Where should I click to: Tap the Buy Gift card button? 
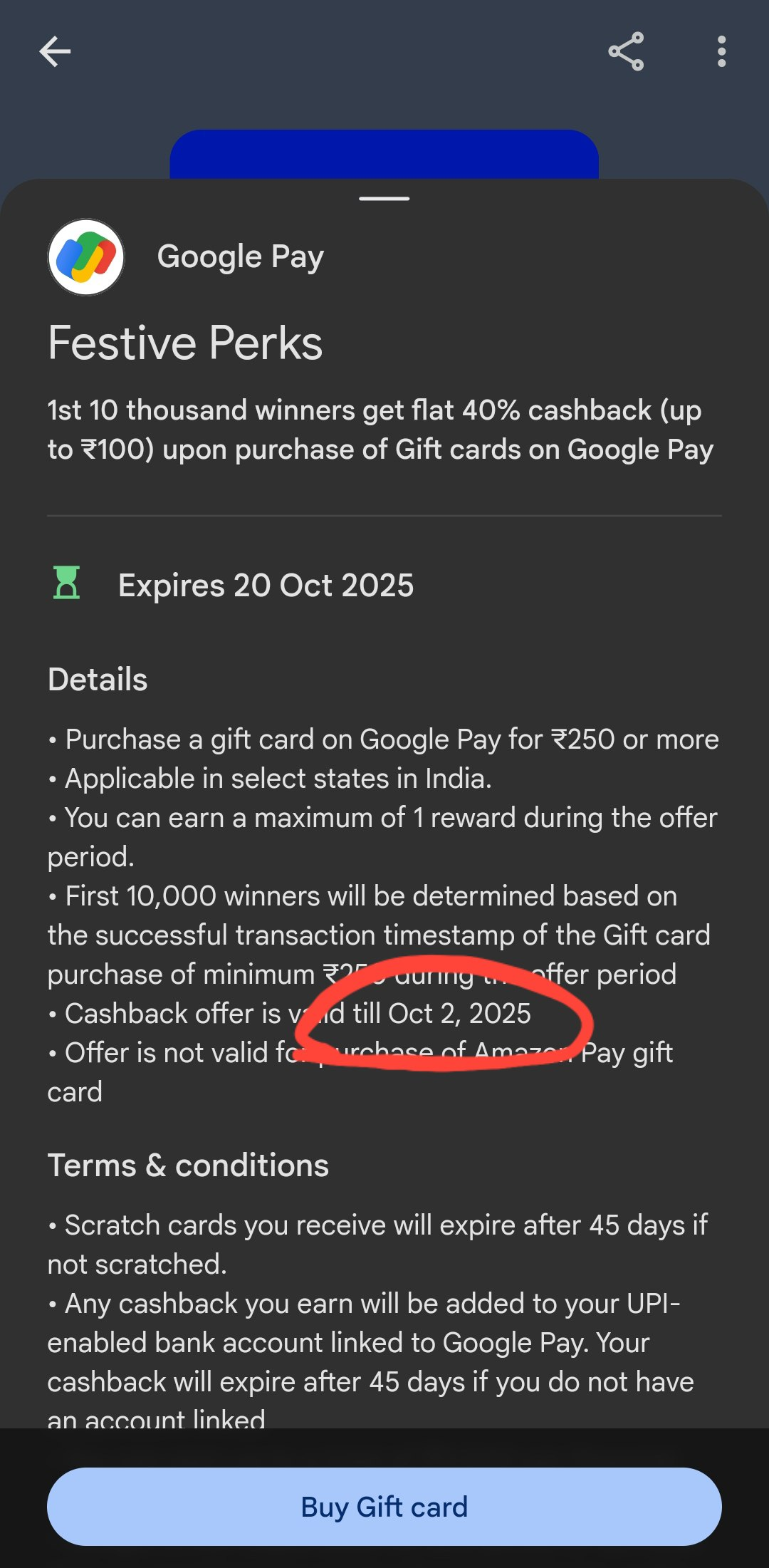(384, 1506)
